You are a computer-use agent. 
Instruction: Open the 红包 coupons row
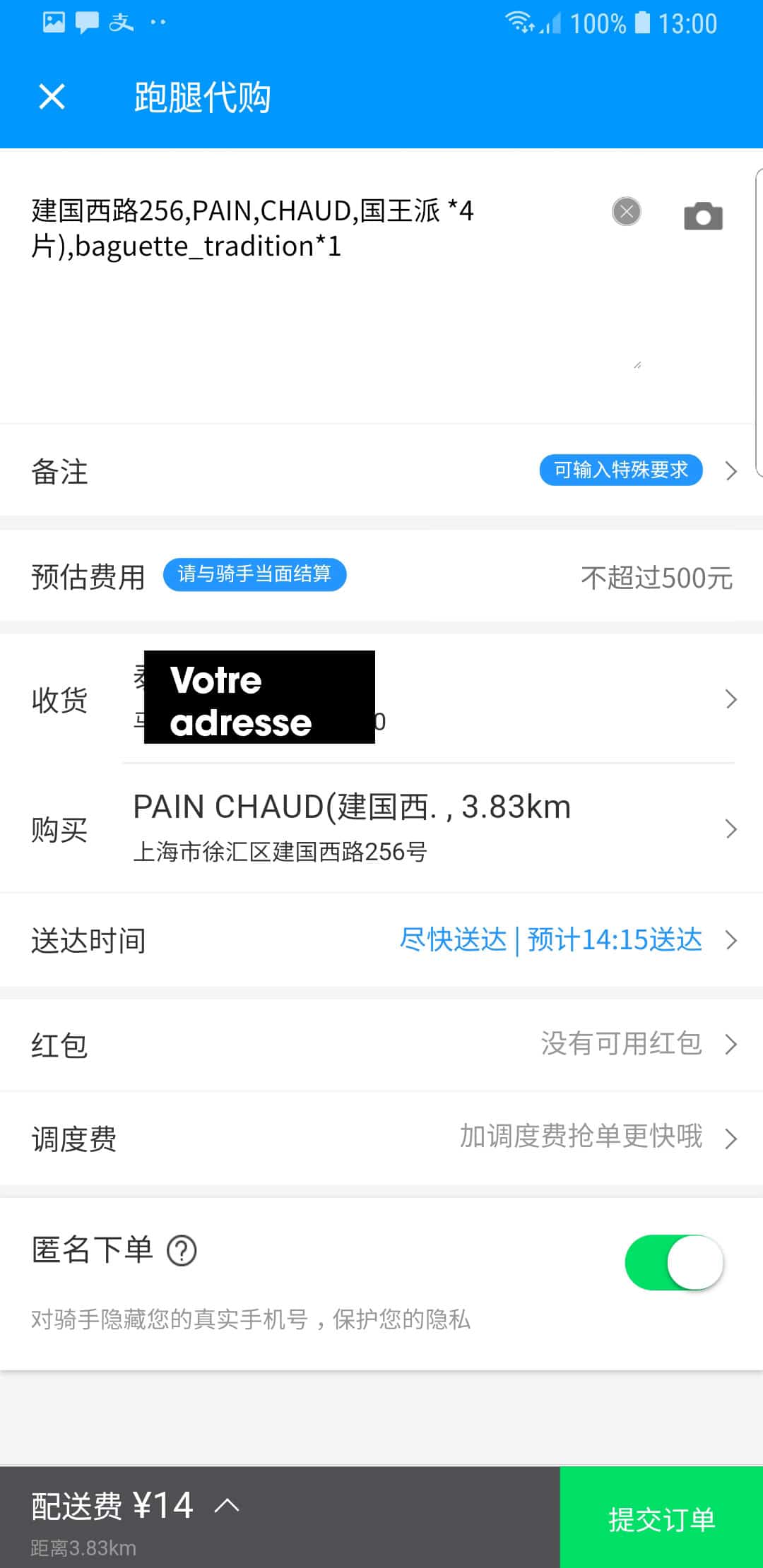pyautogui.click(x=381, y=1045)
